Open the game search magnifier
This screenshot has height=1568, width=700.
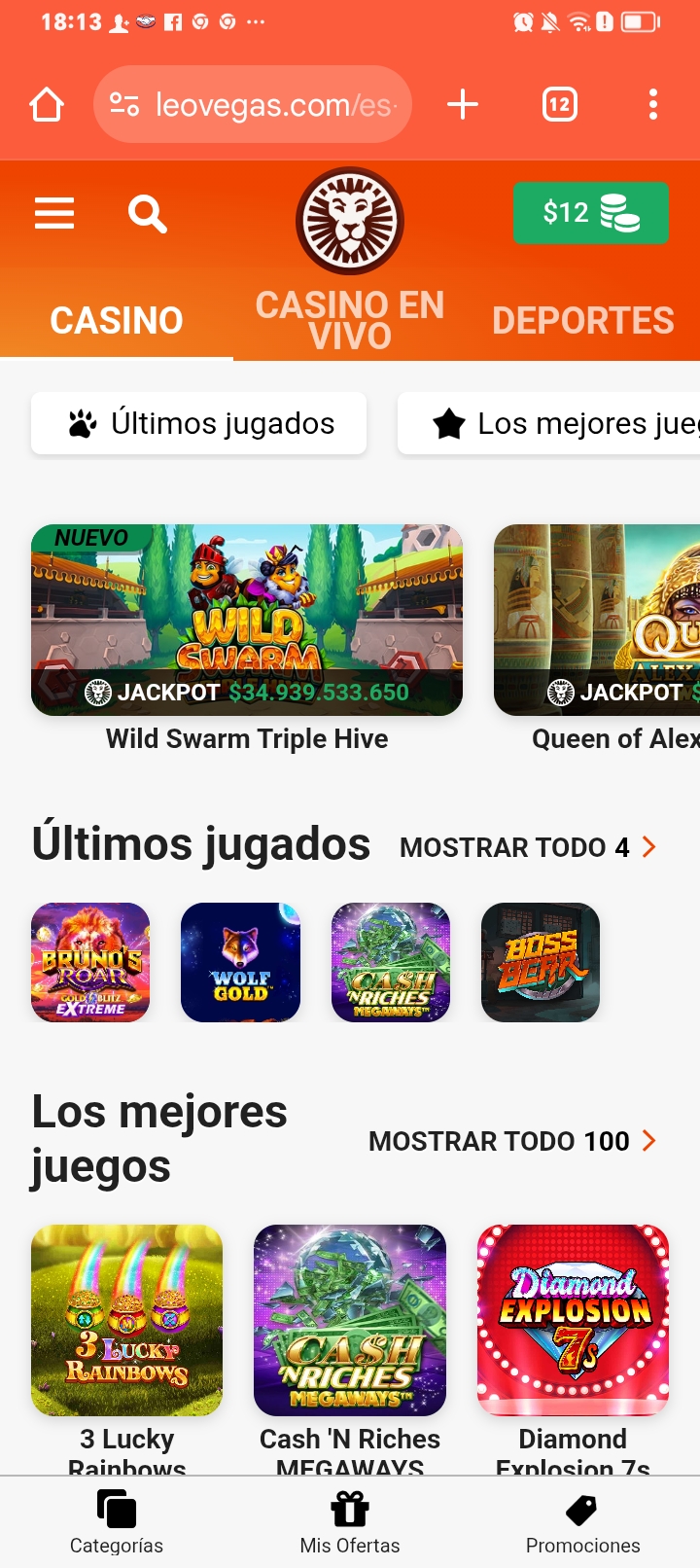(147, 214)
